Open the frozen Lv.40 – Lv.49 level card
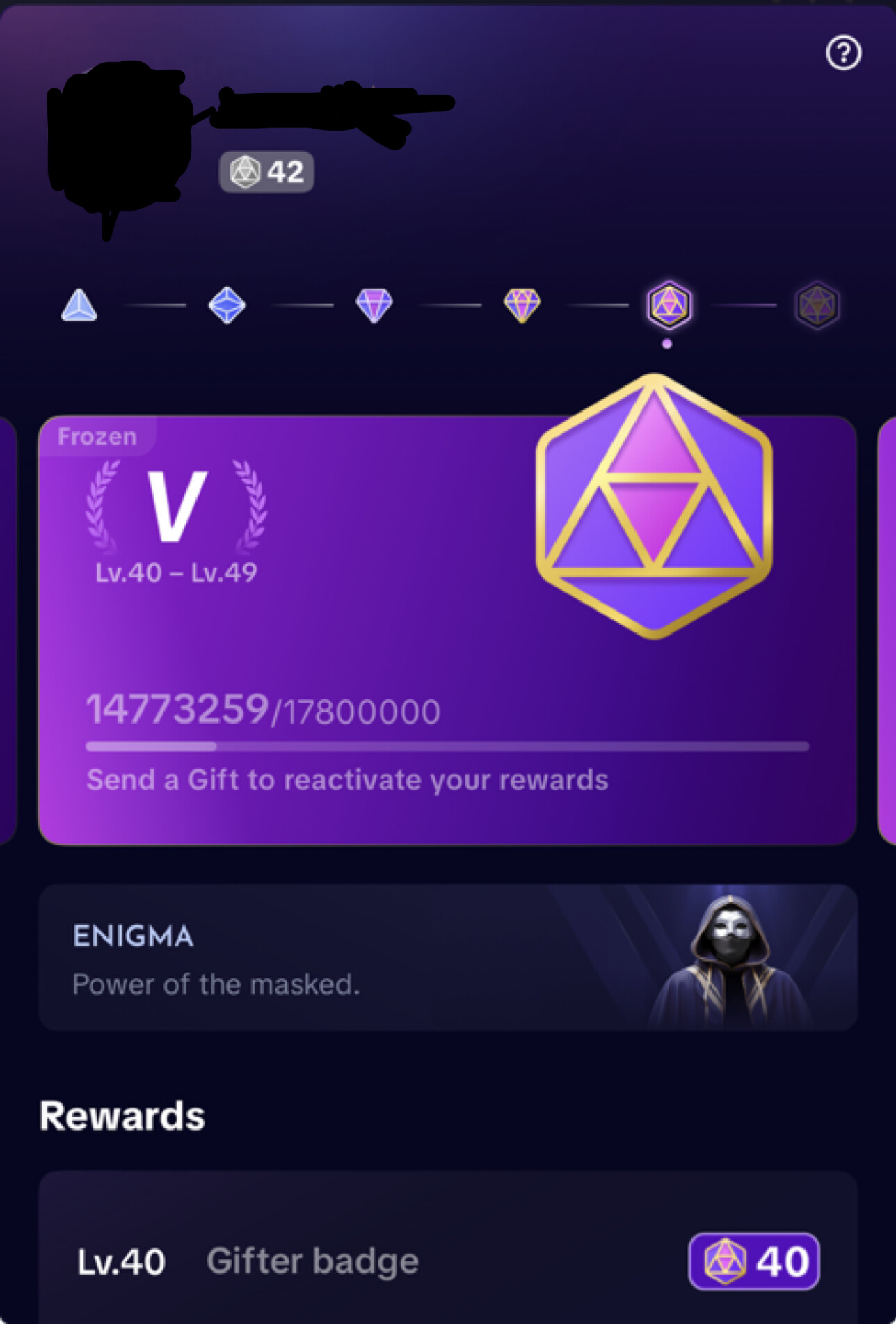This screenshot has width=896, height=1324. pos(447,630)
